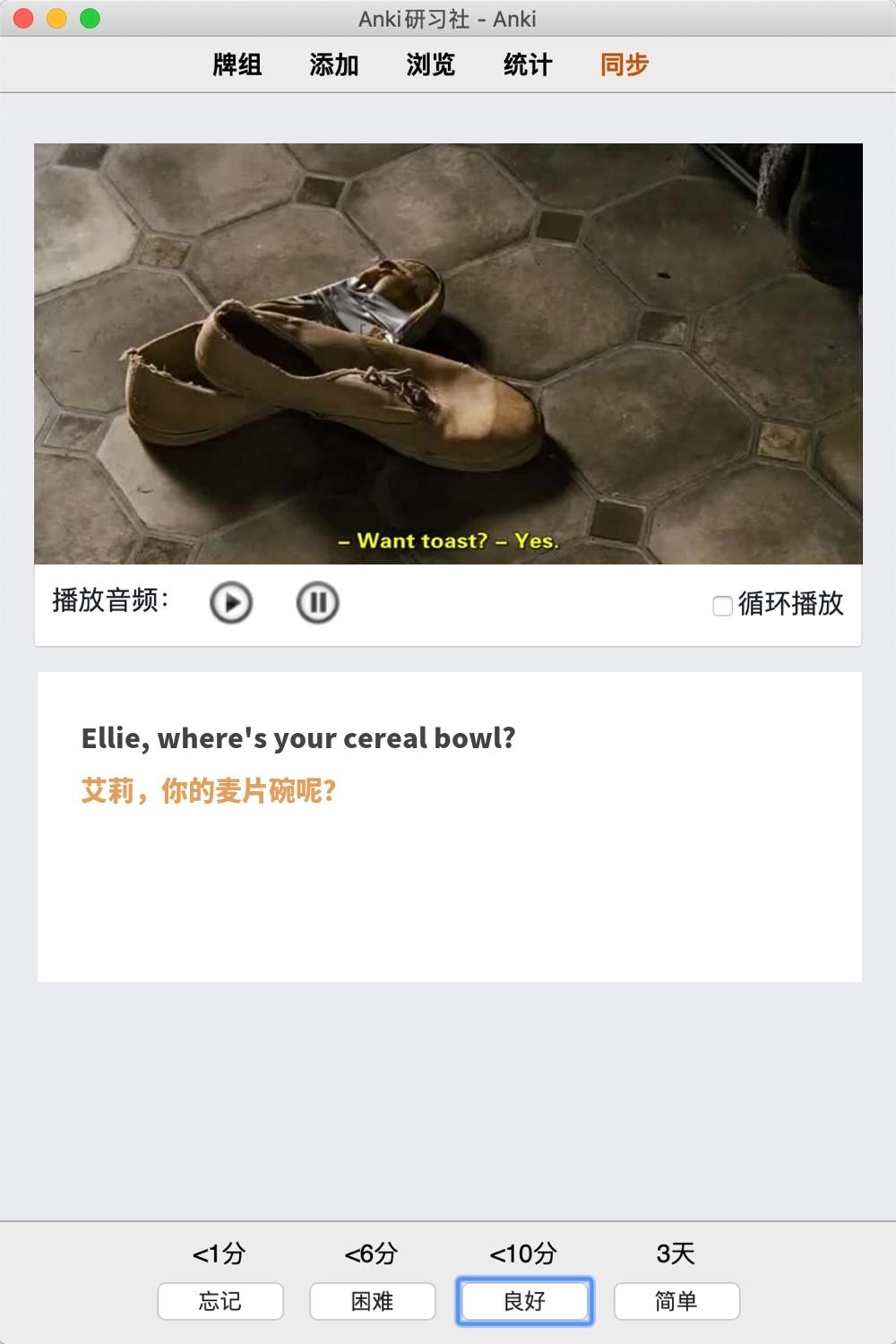The height and width of the screenshot is (1344, 896).
Task: Play the card audio
Action: (231, 602)
